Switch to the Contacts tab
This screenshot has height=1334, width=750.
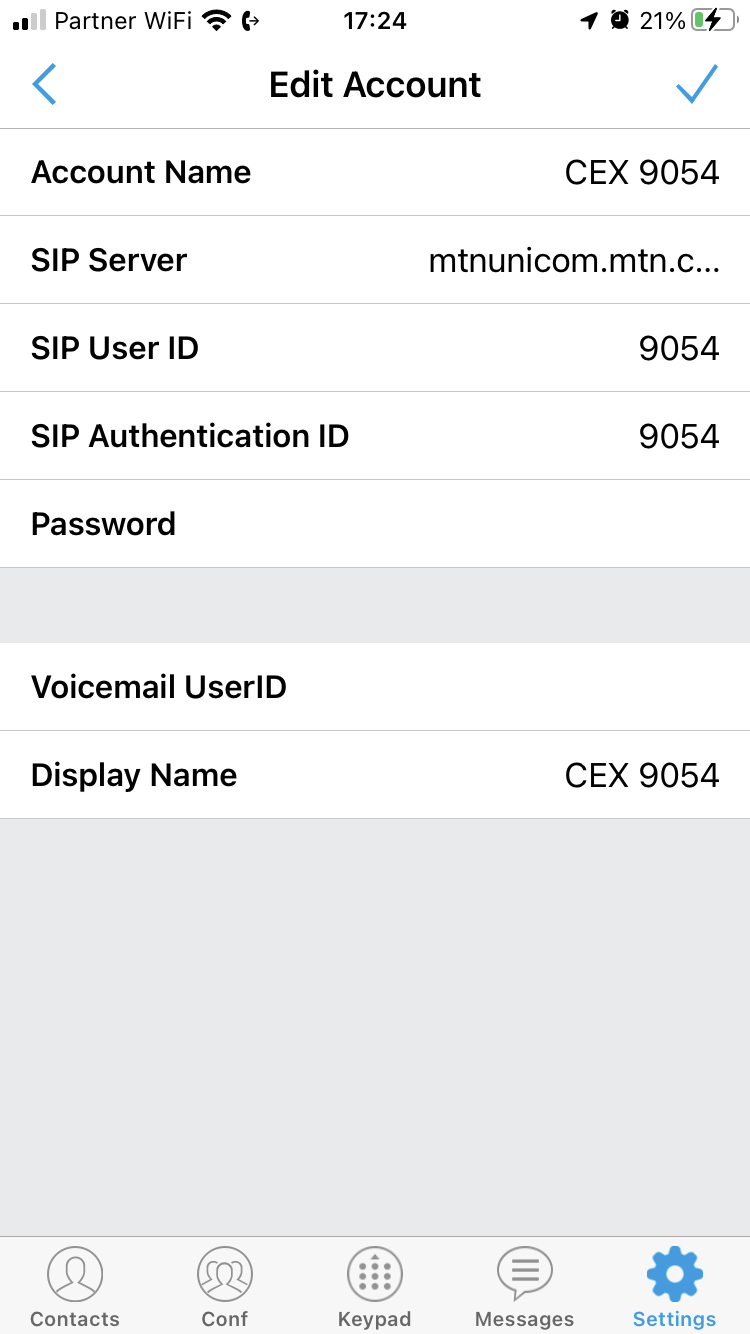click(x=75, y=1287)
